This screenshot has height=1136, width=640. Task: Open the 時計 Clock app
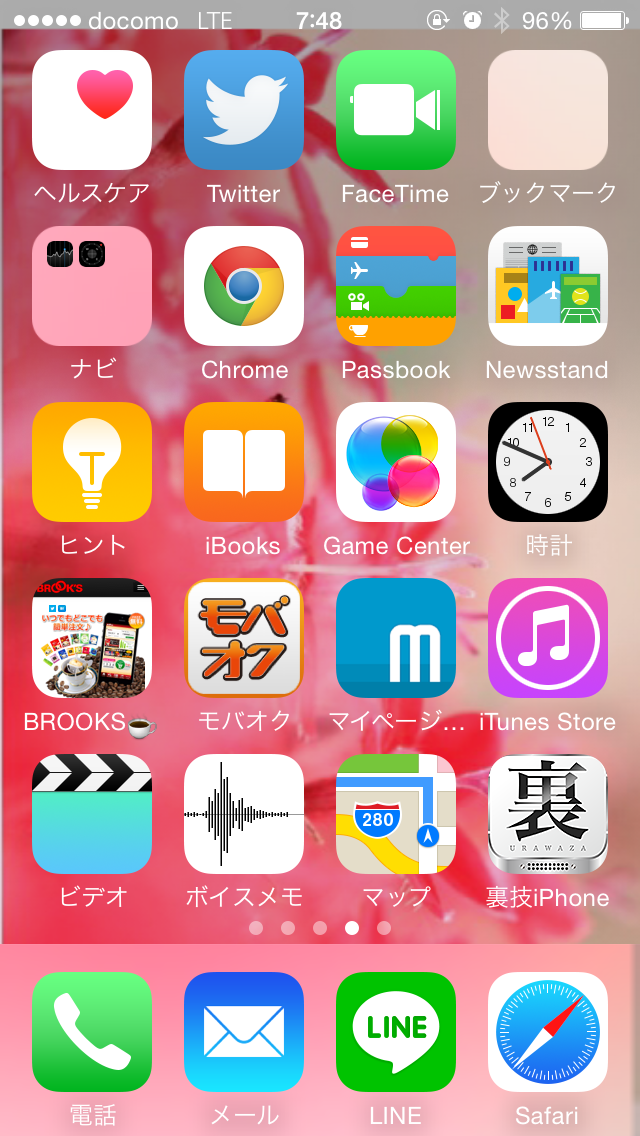point(548,462)
